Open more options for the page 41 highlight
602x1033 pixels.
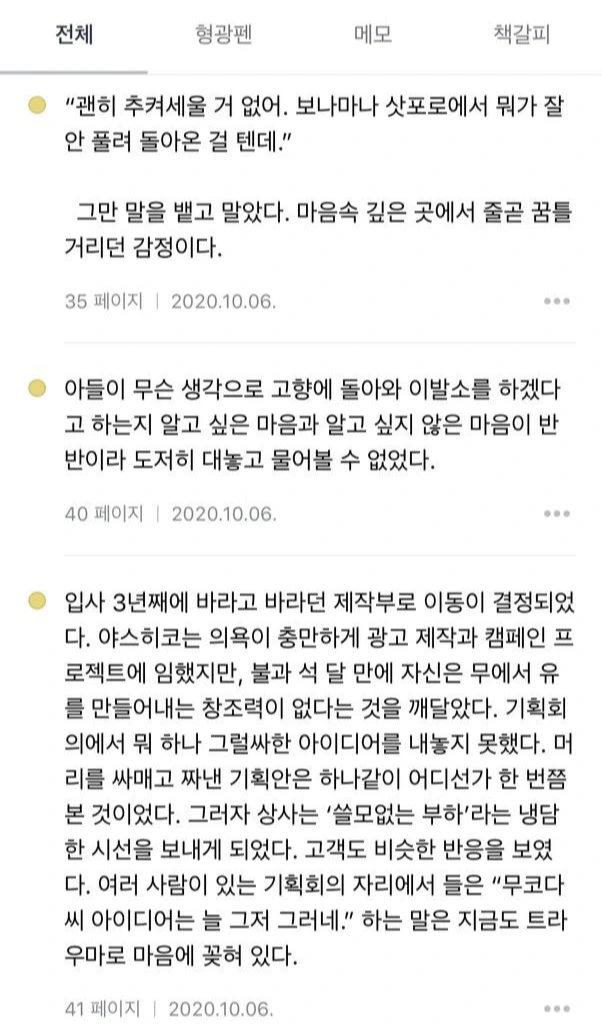click(x=557, y=1009)
